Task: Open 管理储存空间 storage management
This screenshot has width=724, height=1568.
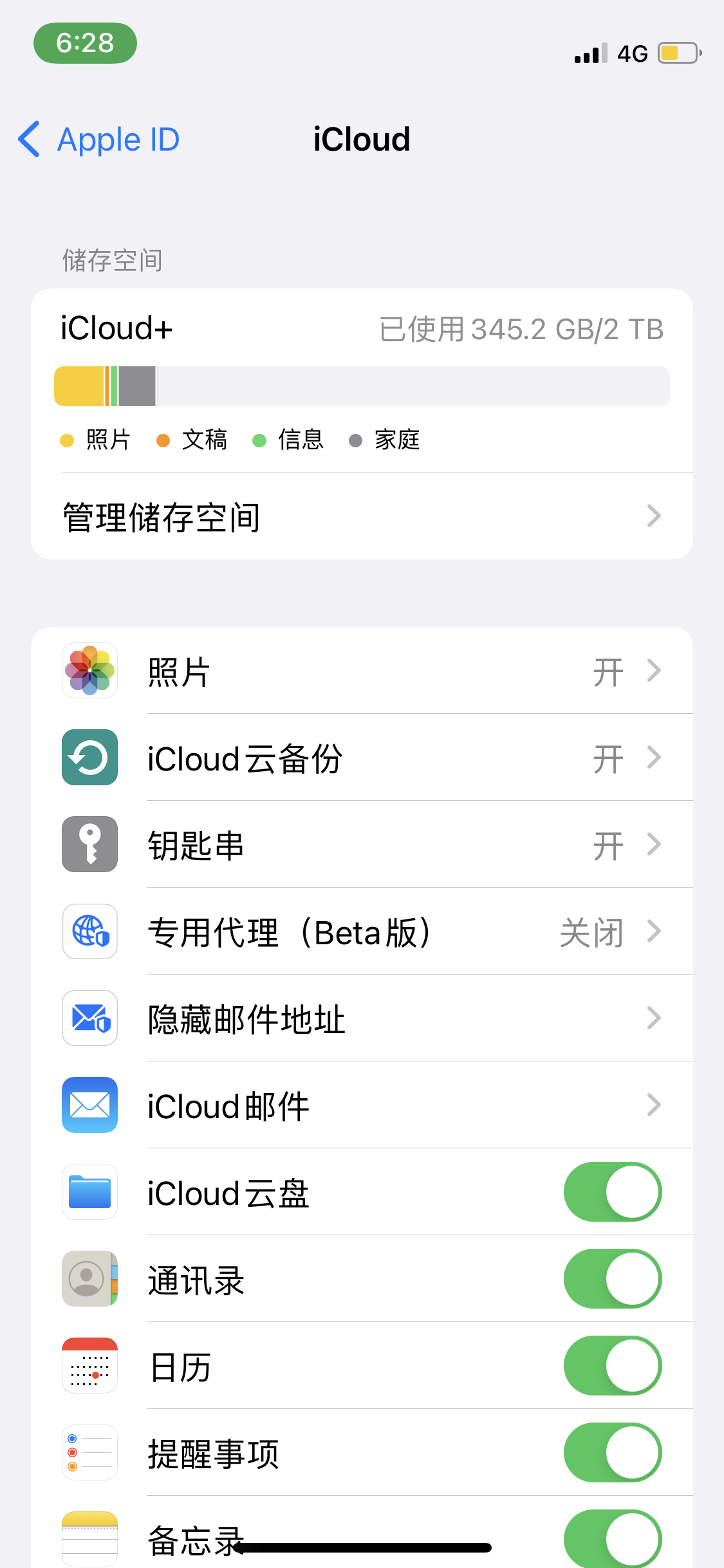Action: pyautogui.click(x=360, y=517)
